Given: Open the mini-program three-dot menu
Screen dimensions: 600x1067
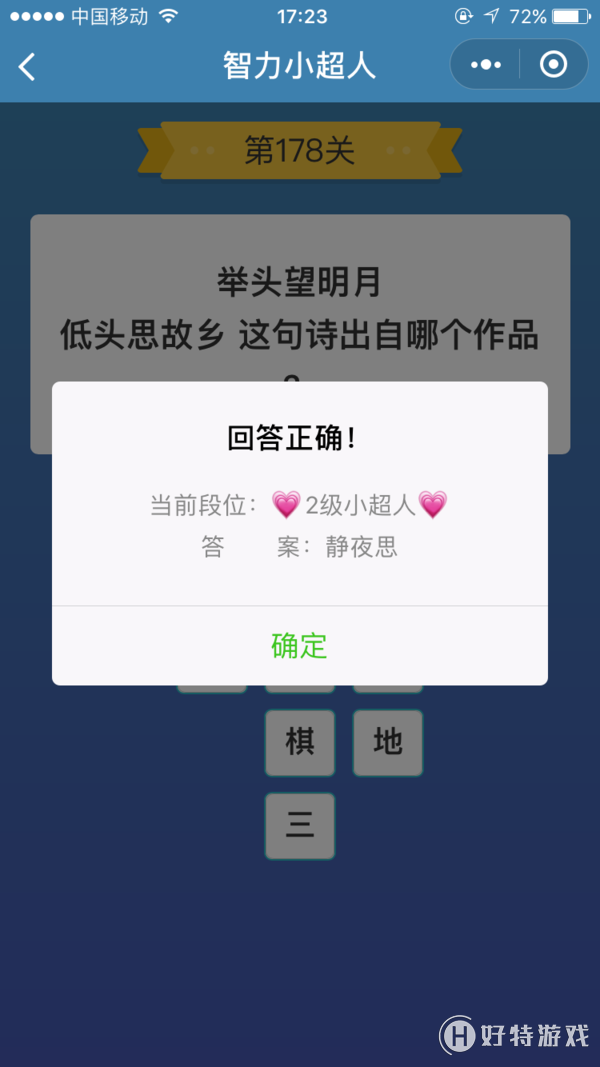Looking at the screenshot, I should coord(485,65).
